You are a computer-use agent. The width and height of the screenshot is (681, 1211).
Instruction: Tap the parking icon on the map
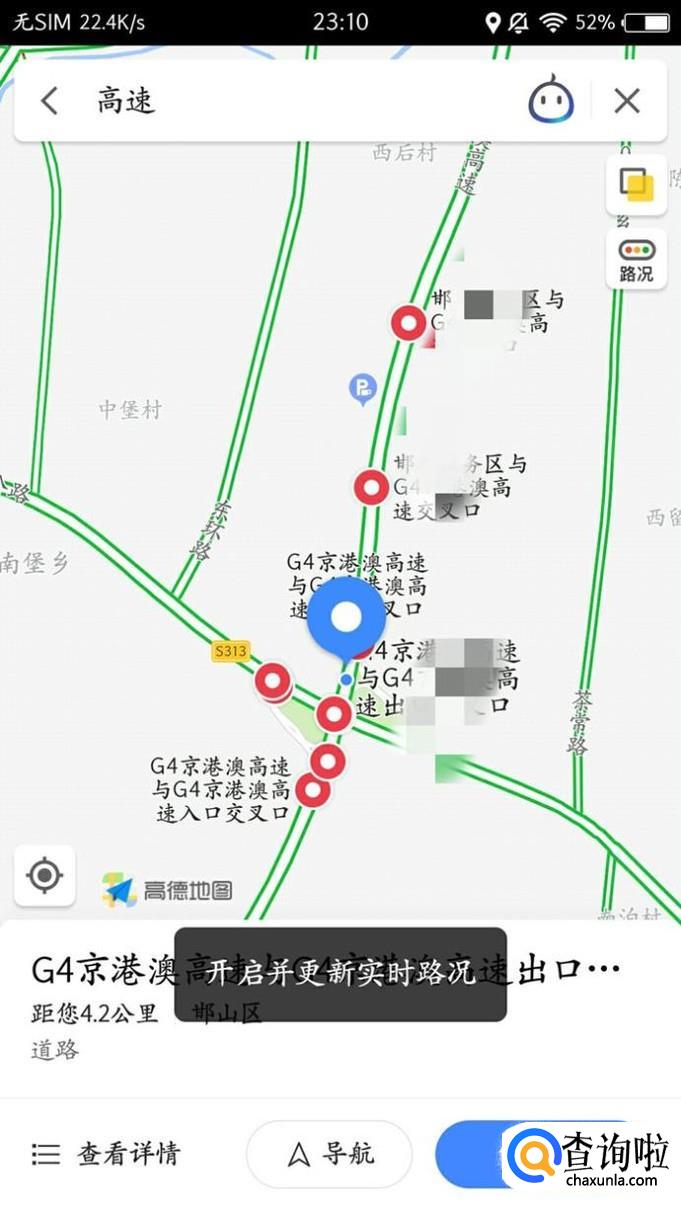pyautogui.click(x=361, y=389)
